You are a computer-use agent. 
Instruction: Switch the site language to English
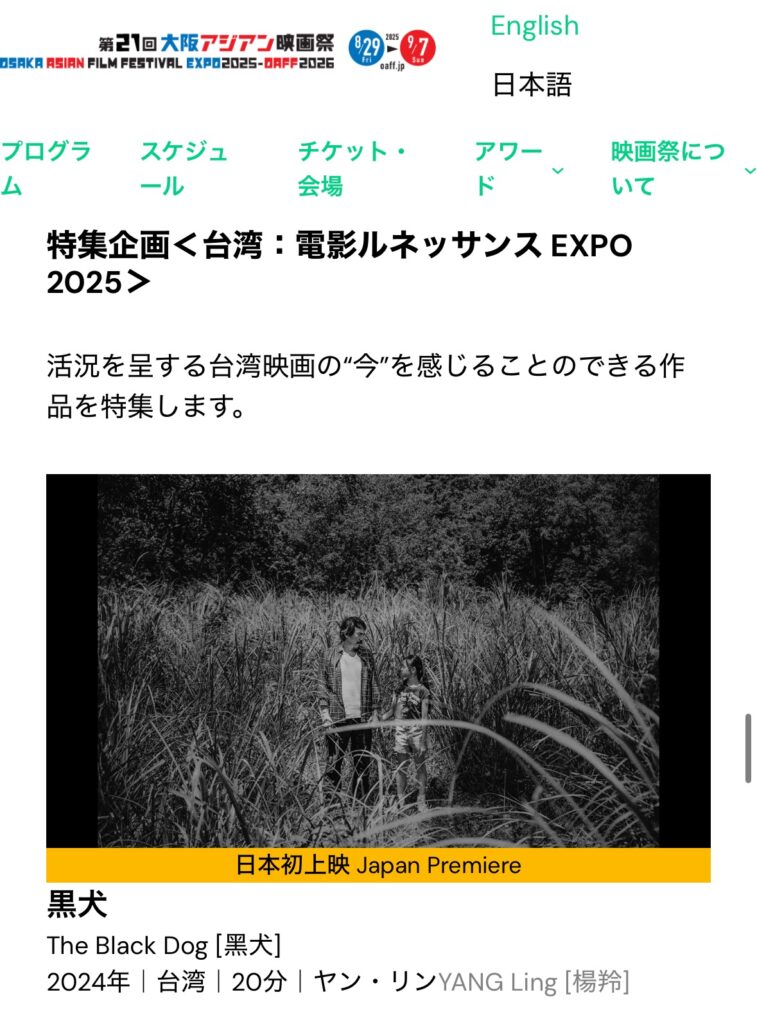point(534,26)
